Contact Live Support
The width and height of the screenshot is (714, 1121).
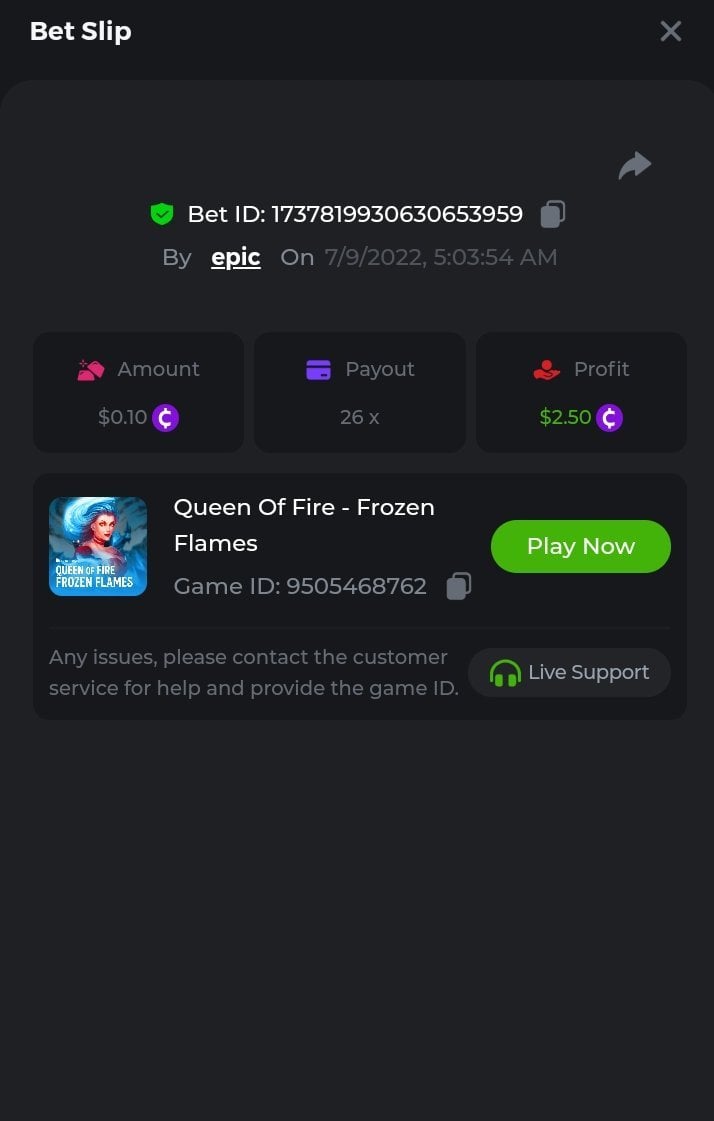tap(569, 672)
